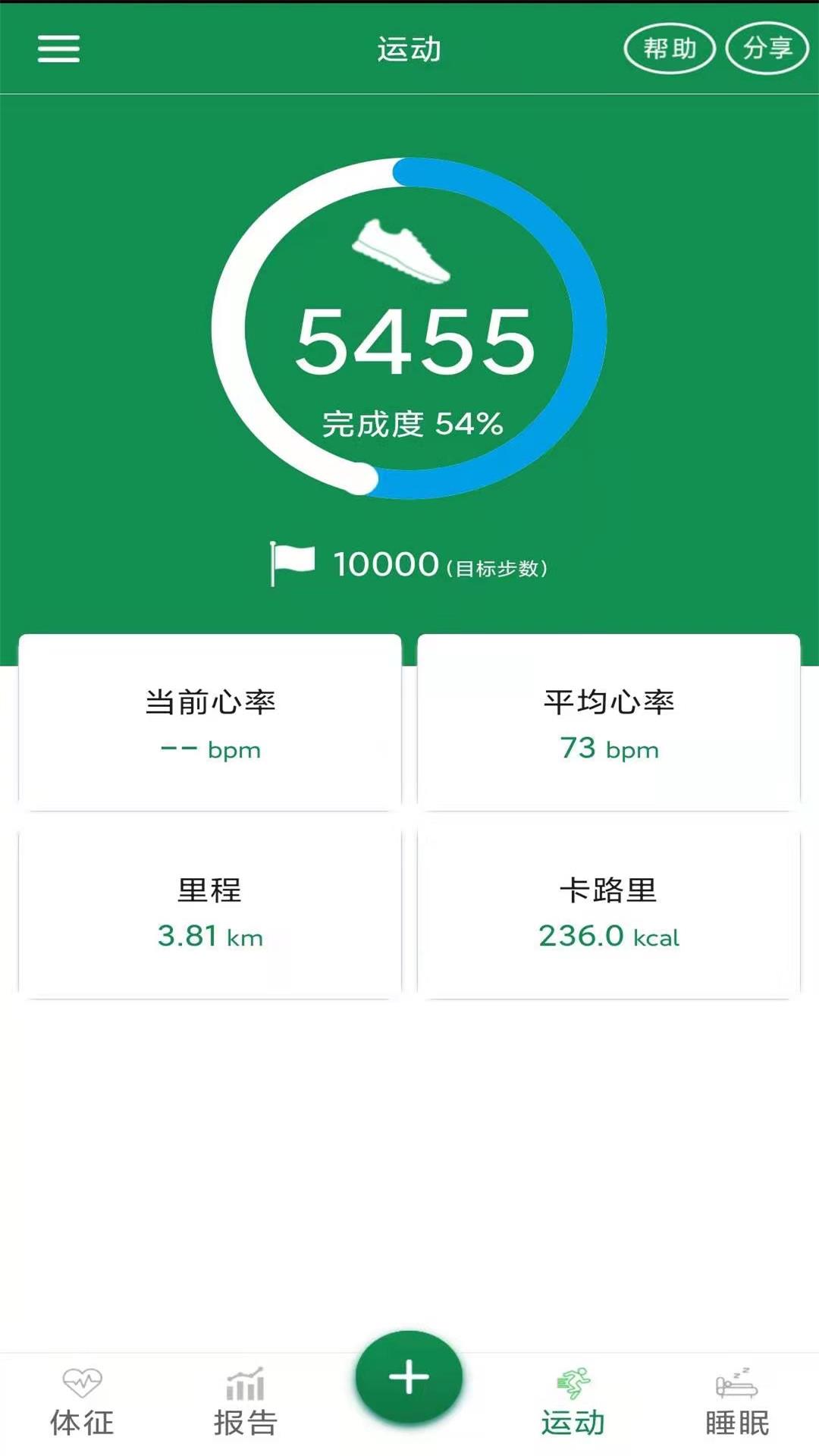The width and height of the screenshot is (819, 1456).
Task: Open the hamburger menu icon
Action: coord(57,49)
